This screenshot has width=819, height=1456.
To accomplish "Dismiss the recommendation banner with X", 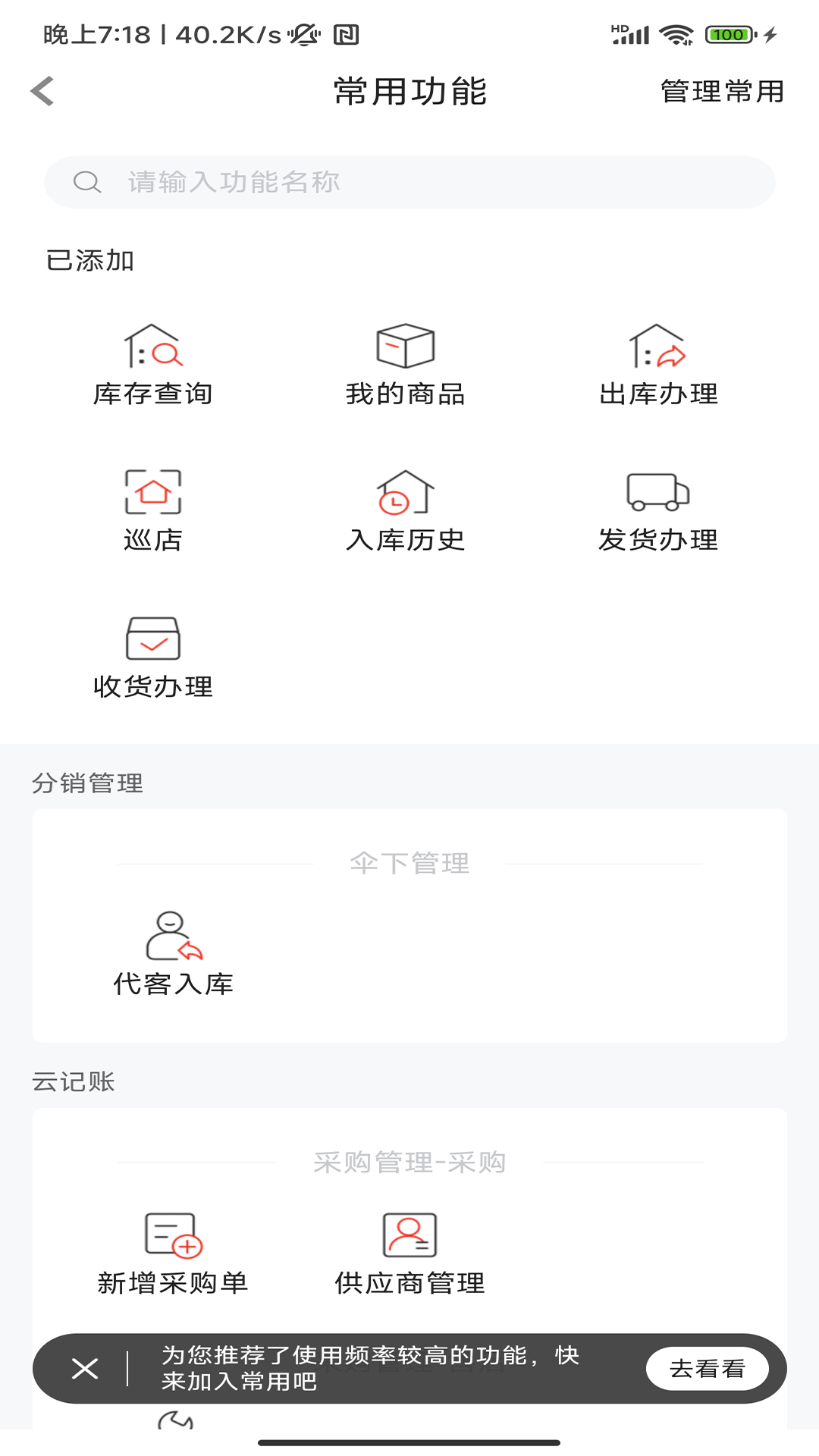I will (85, 1369).
